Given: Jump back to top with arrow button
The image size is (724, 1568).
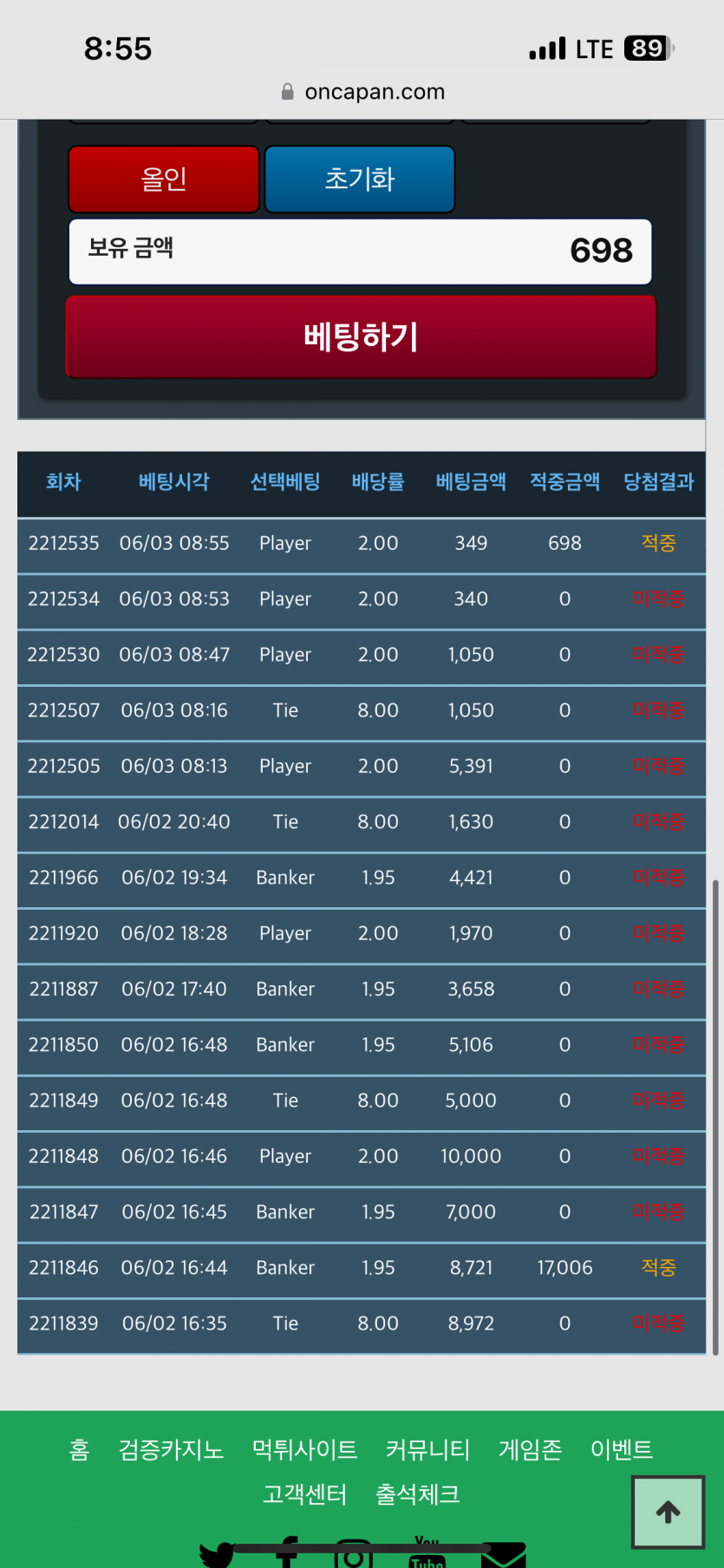Looking at the screenshot, I should 668,1512.
